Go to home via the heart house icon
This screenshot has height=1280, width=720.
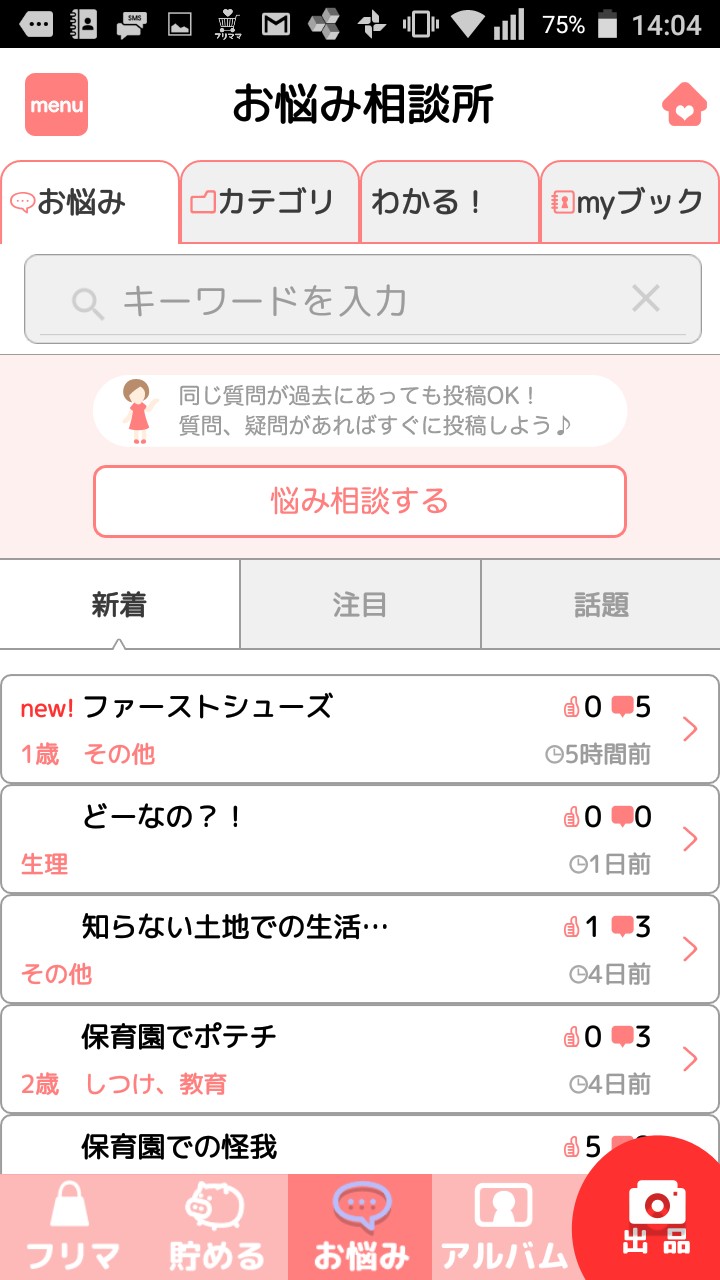pos(684,106)
